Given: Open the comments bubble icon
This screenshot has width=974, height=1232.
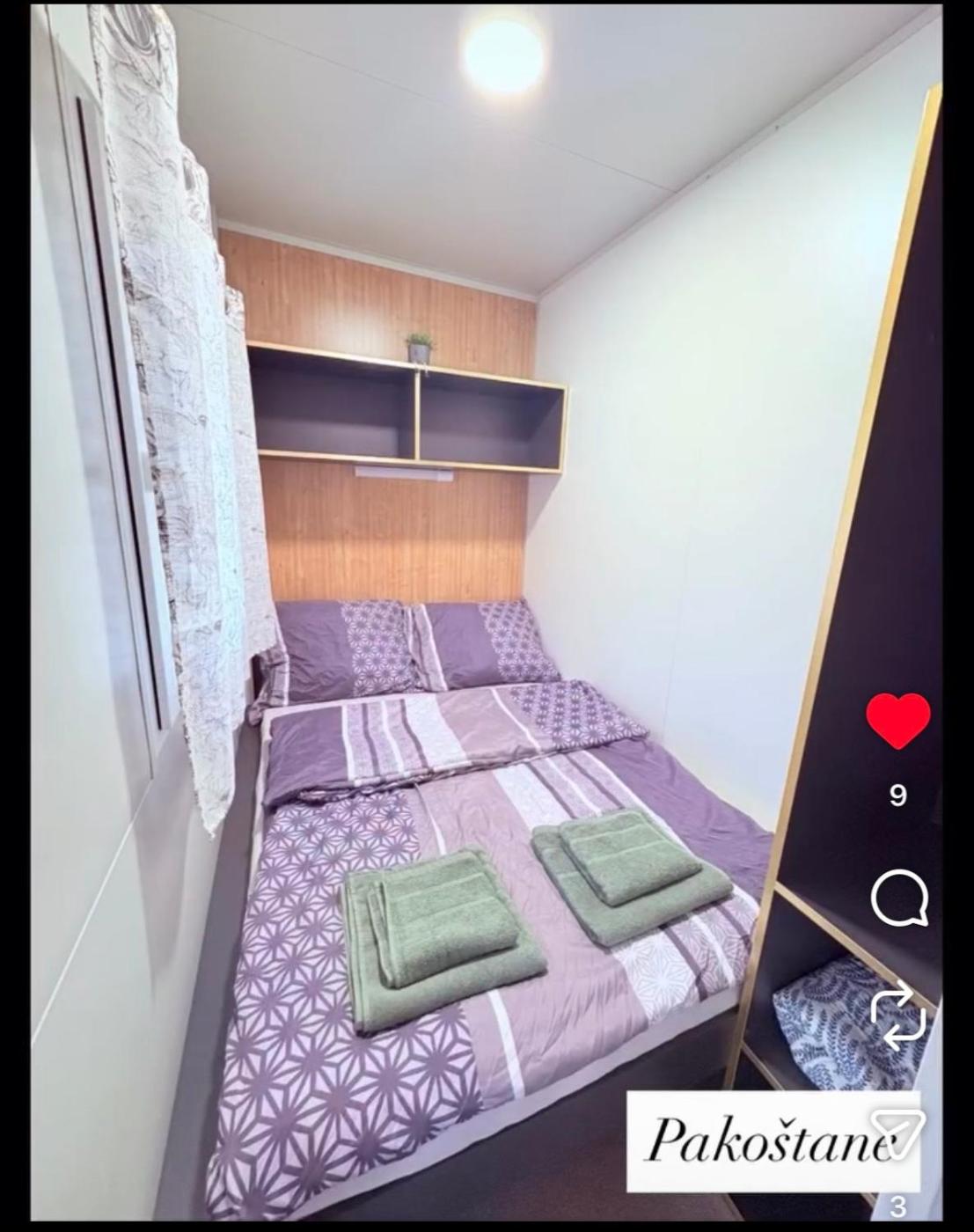Looking at the screenshot, I should point(898,898).
